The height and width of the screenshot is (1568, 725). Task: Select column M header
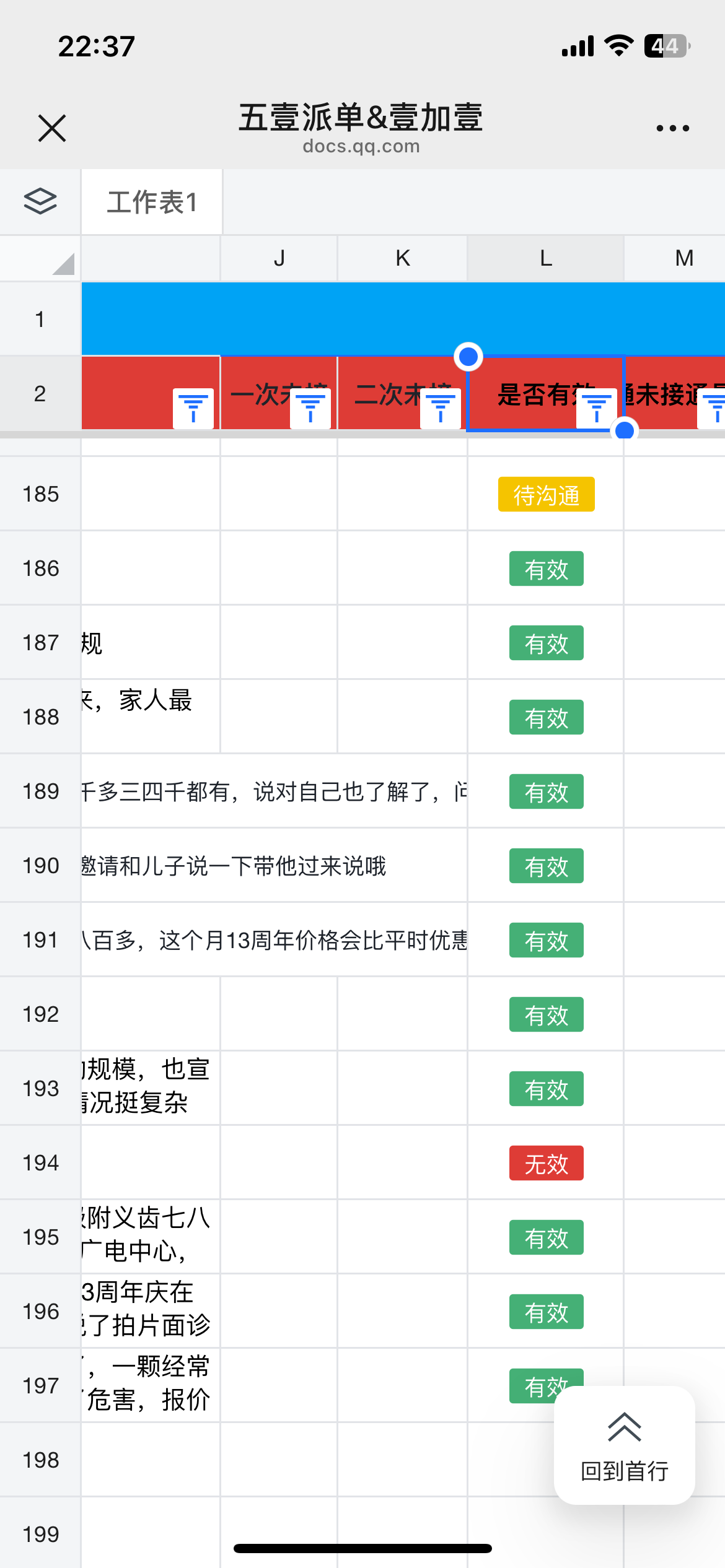coord(675,258)
